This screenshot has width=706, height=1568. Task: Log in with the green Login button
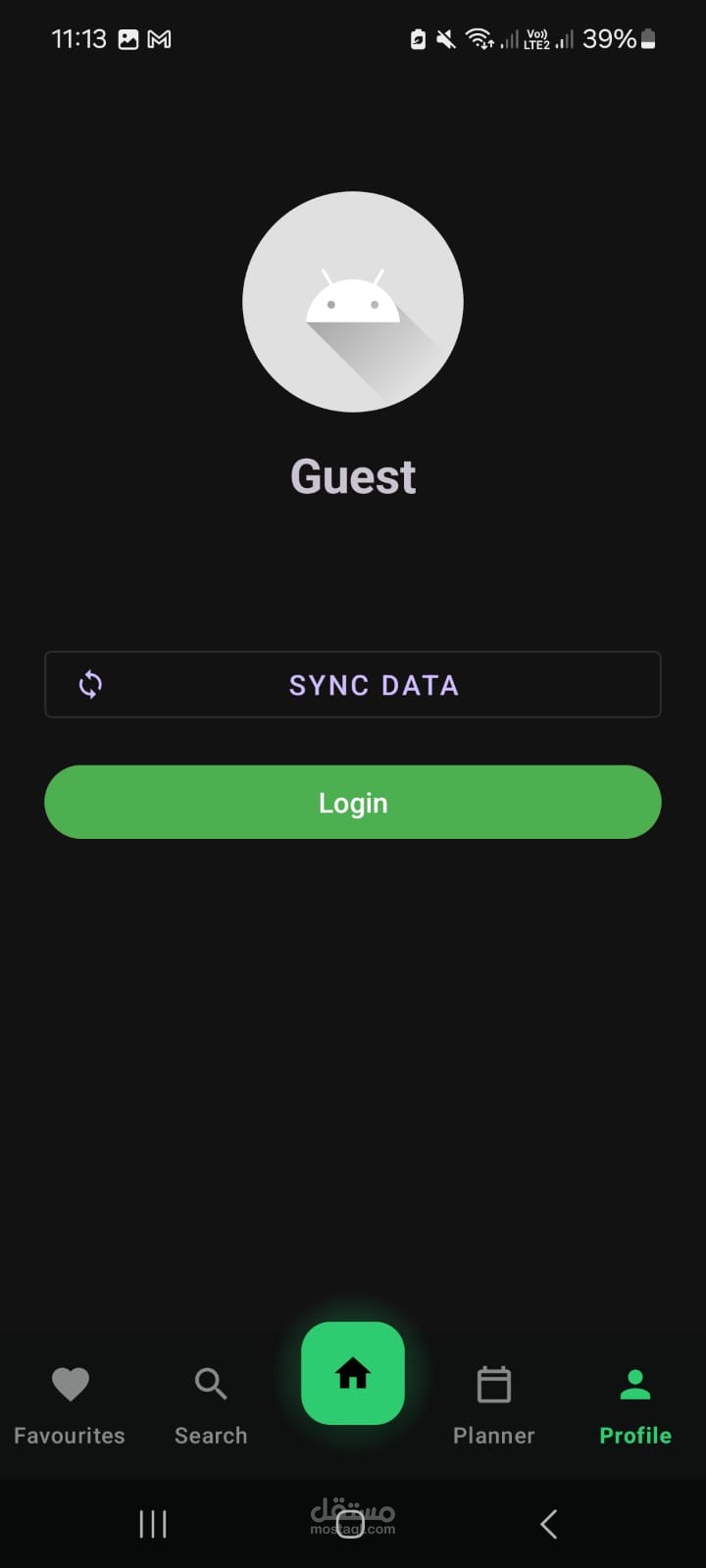coord(353,802)
